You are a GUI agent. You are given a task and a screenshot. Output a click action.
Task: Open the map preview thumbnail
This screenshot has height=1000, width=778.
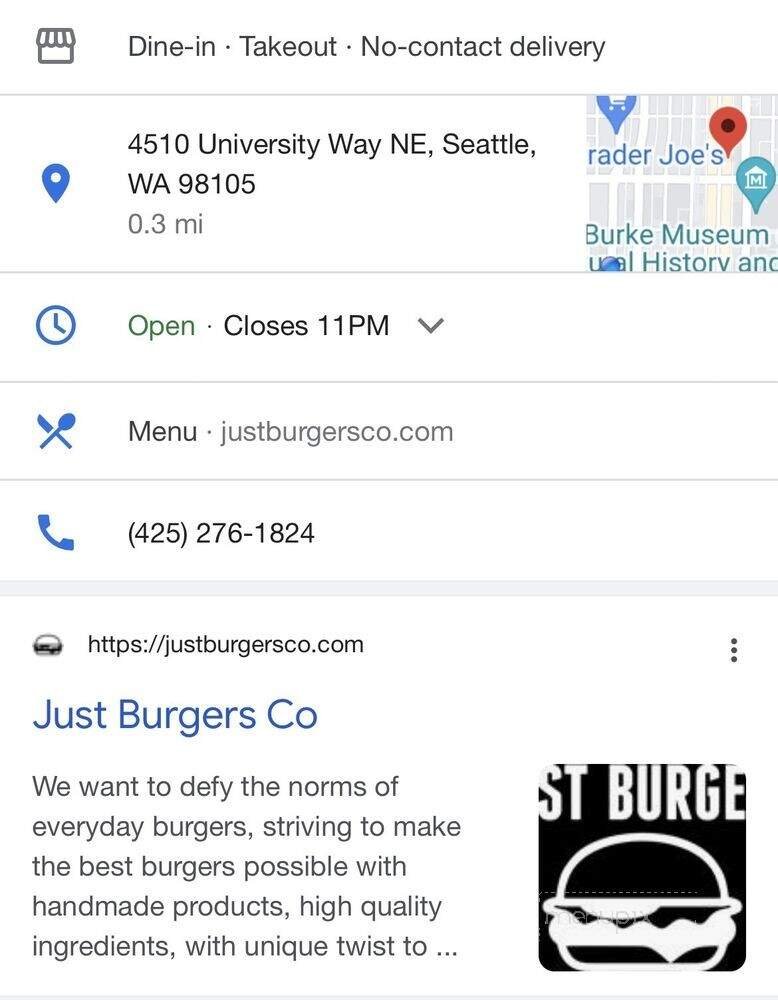click(680, 178)
